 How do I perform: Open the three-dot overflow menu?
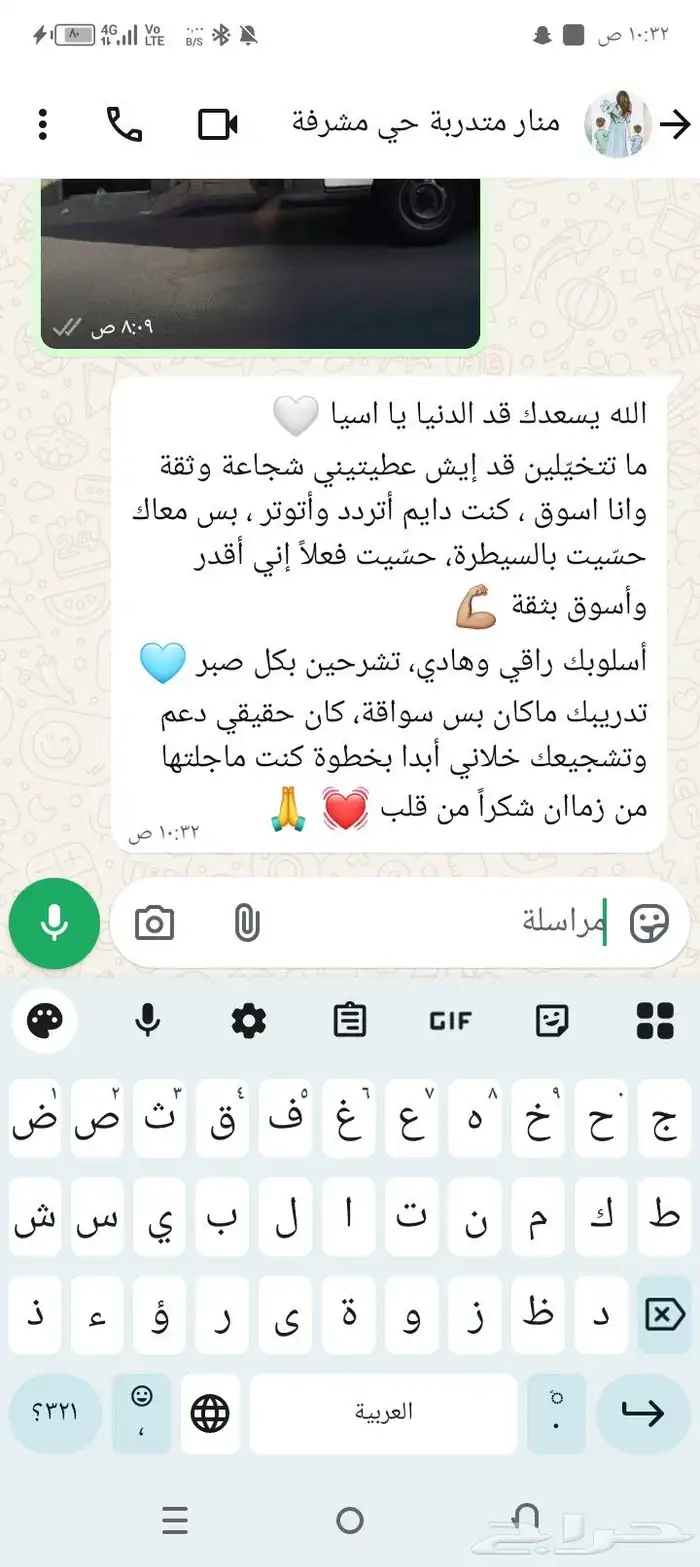click(42, 124)
